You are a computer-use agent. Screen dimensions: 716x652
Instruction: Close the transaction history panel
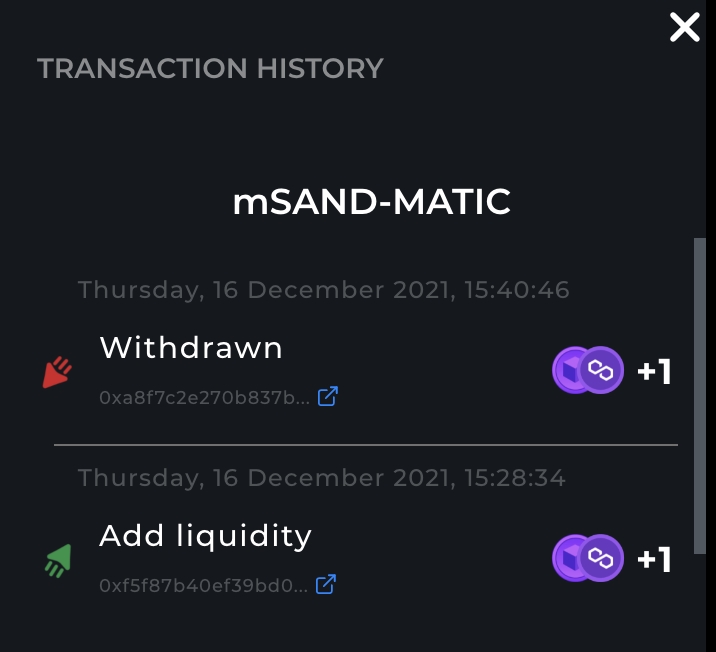click(x=685, y=28)
